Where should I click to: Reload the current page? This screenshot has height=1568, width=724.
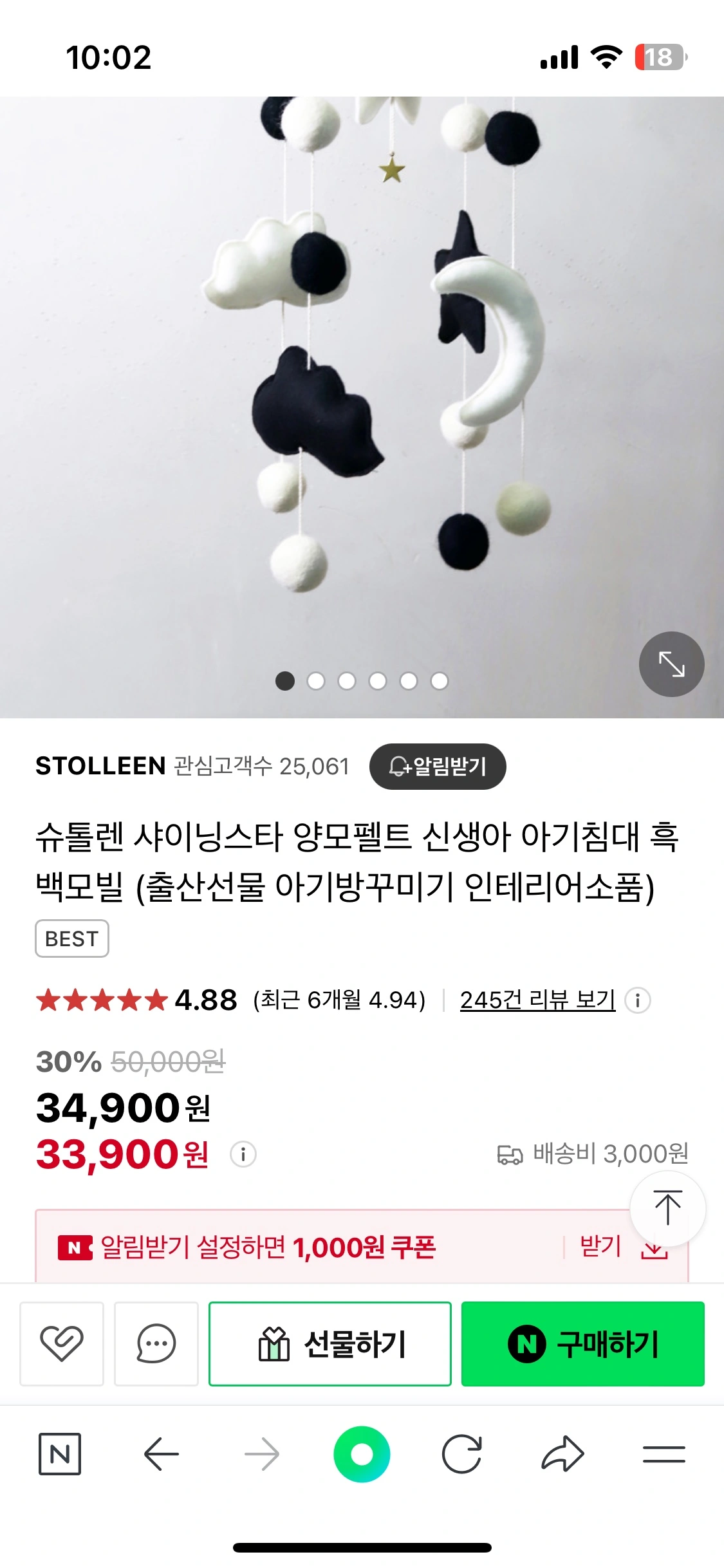coord(462,1454)
